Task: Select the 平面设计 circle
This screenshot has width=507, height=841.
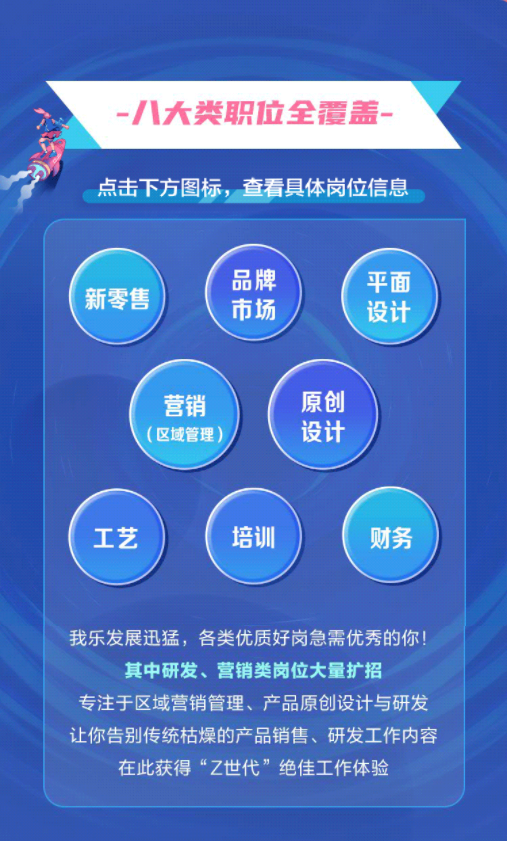Action: click(x=390, y=296)
